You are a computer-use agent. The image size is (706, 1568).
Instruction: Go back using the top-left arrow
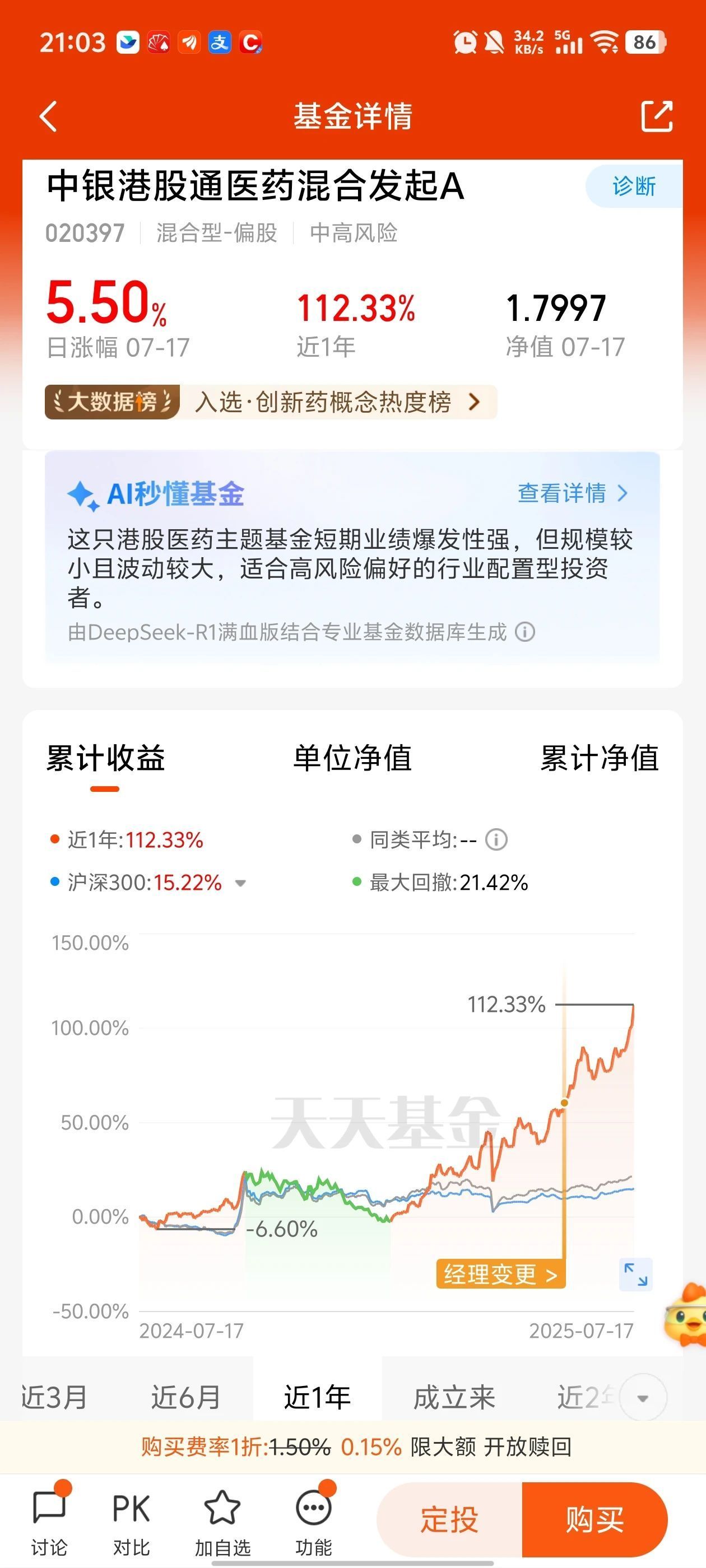pos(48,116)
